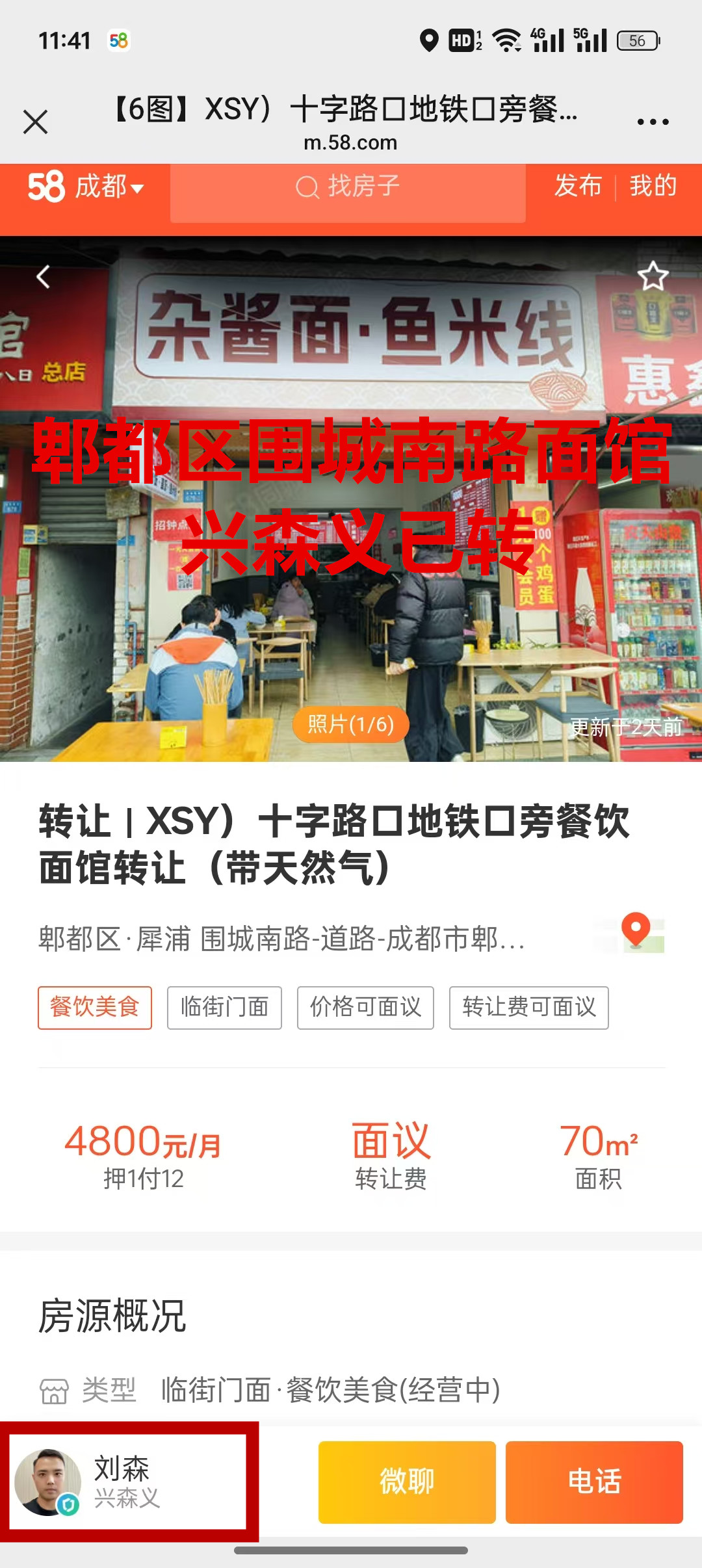Favorite this listing with the star
Screen dimensions: 702x1568
(x=653, y=277)
